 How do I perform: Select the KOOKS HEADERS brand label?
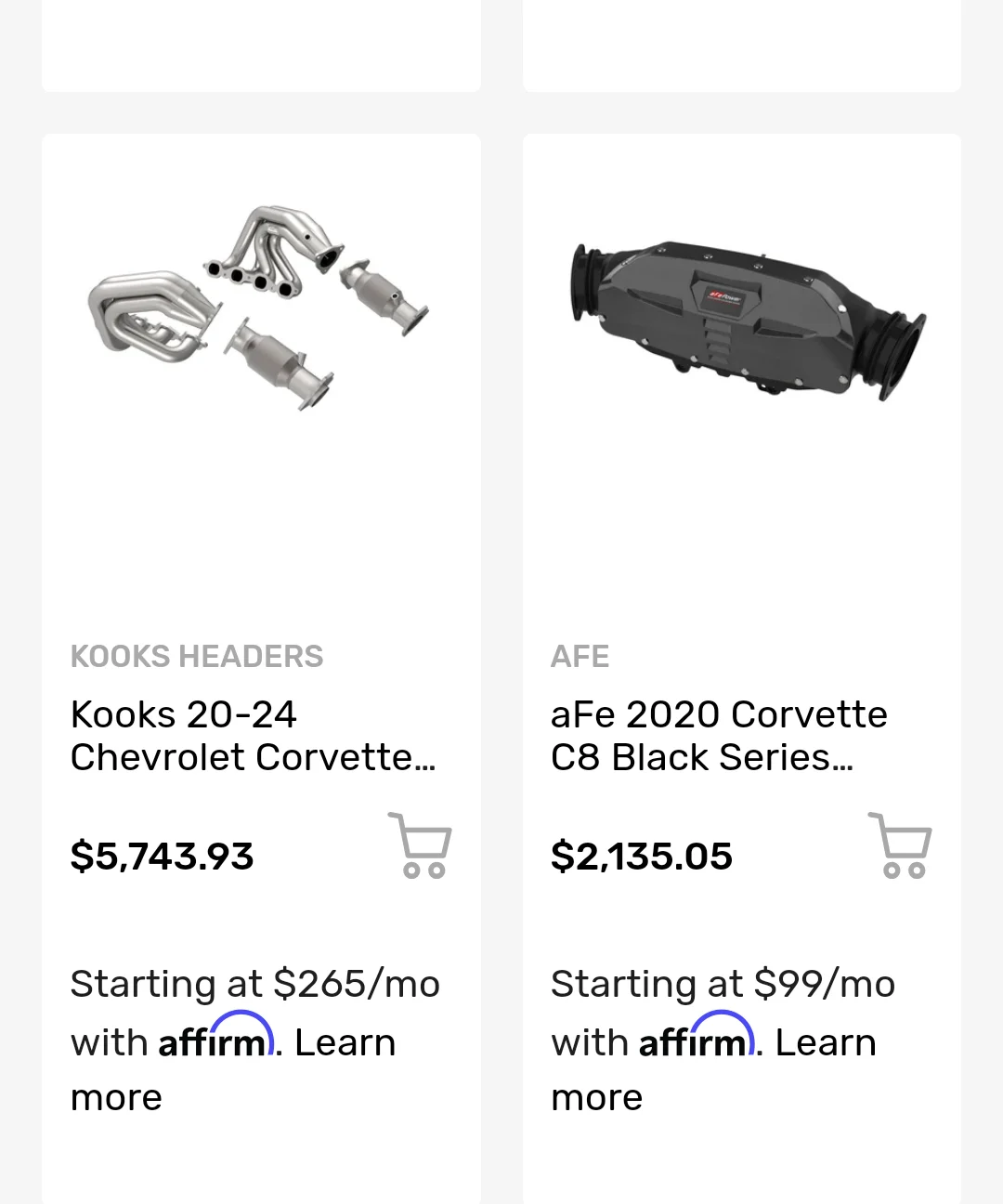tap(198, 656)
